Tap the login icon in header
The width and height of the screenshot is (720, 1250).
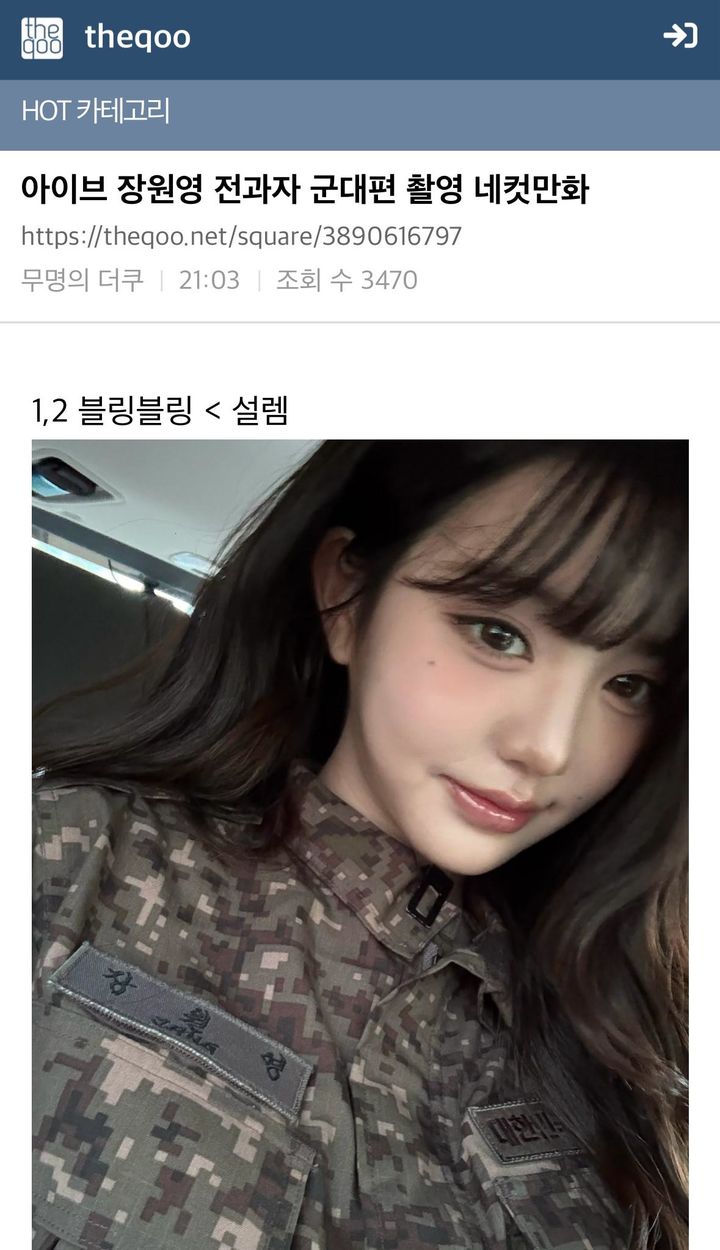(x=680, y=37)
